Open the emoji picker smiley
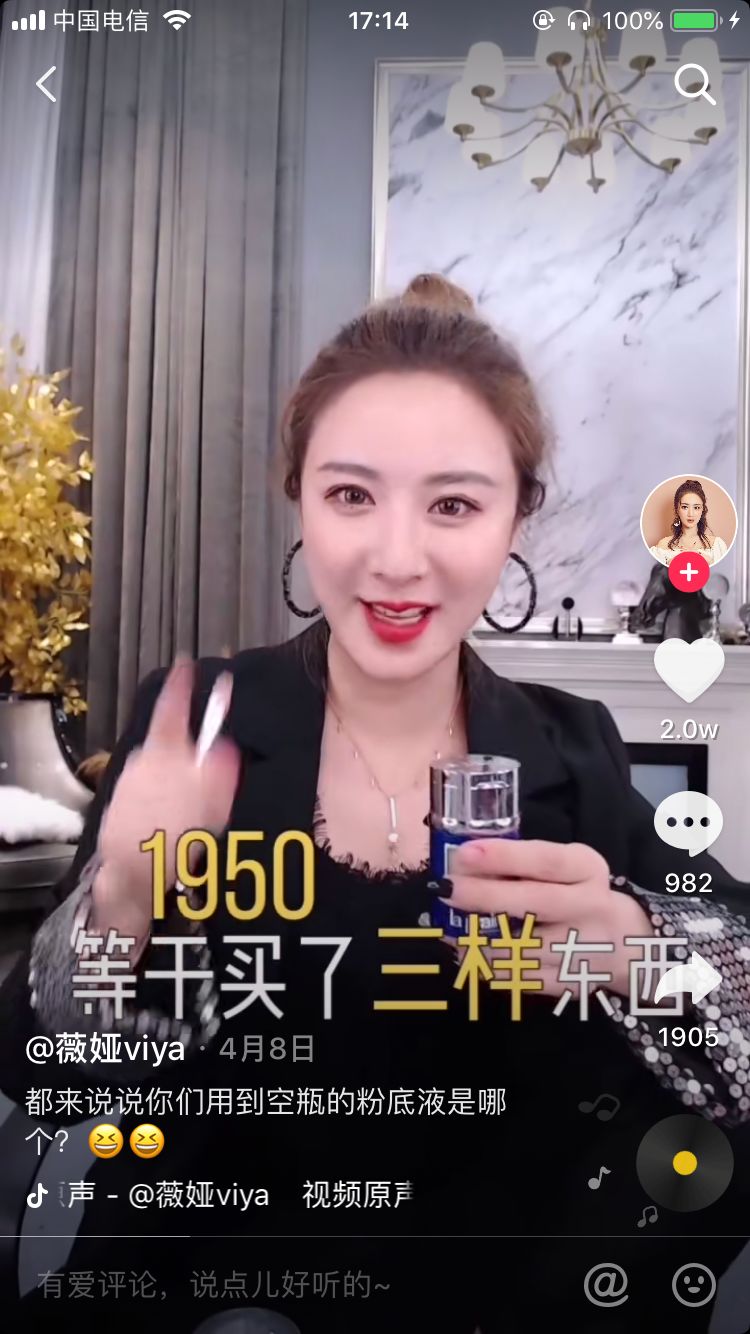This screenshot has height=1334, width=750. click(x=694, y=1285)
